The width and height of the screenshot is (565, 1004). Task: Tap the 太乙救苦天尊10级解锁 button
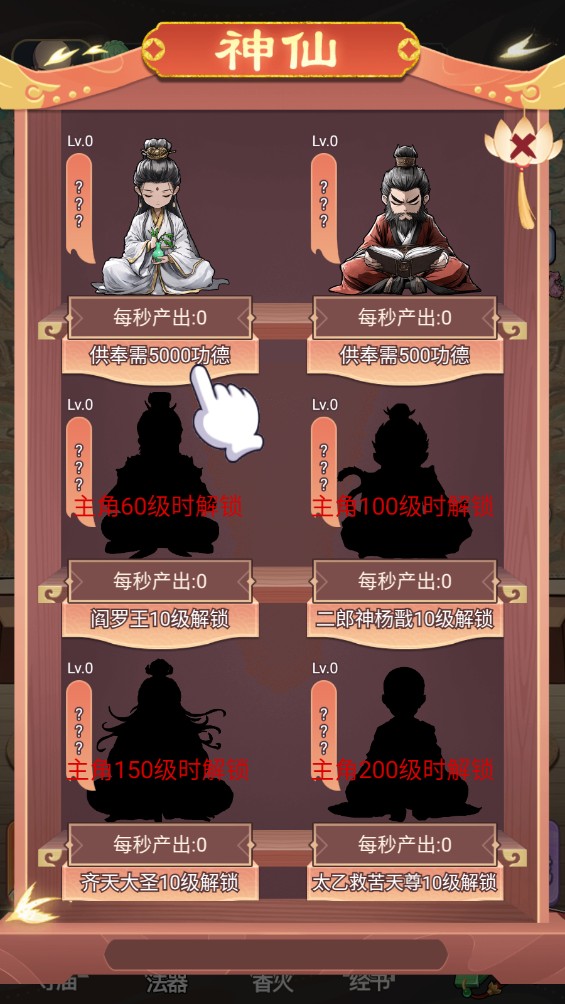click(405, 884)
